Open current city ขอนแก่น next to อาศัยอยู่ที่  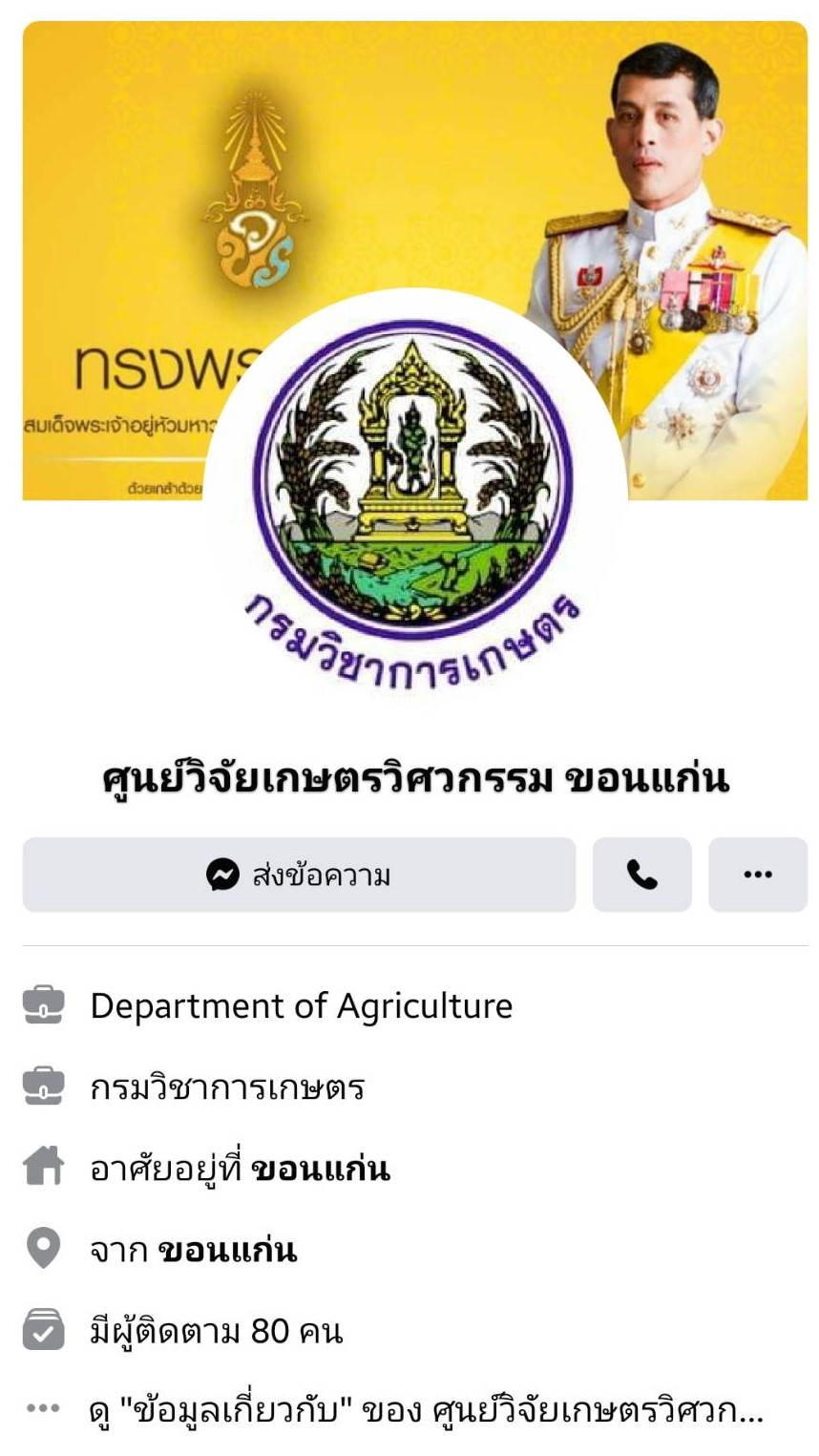pos(321,1169)
